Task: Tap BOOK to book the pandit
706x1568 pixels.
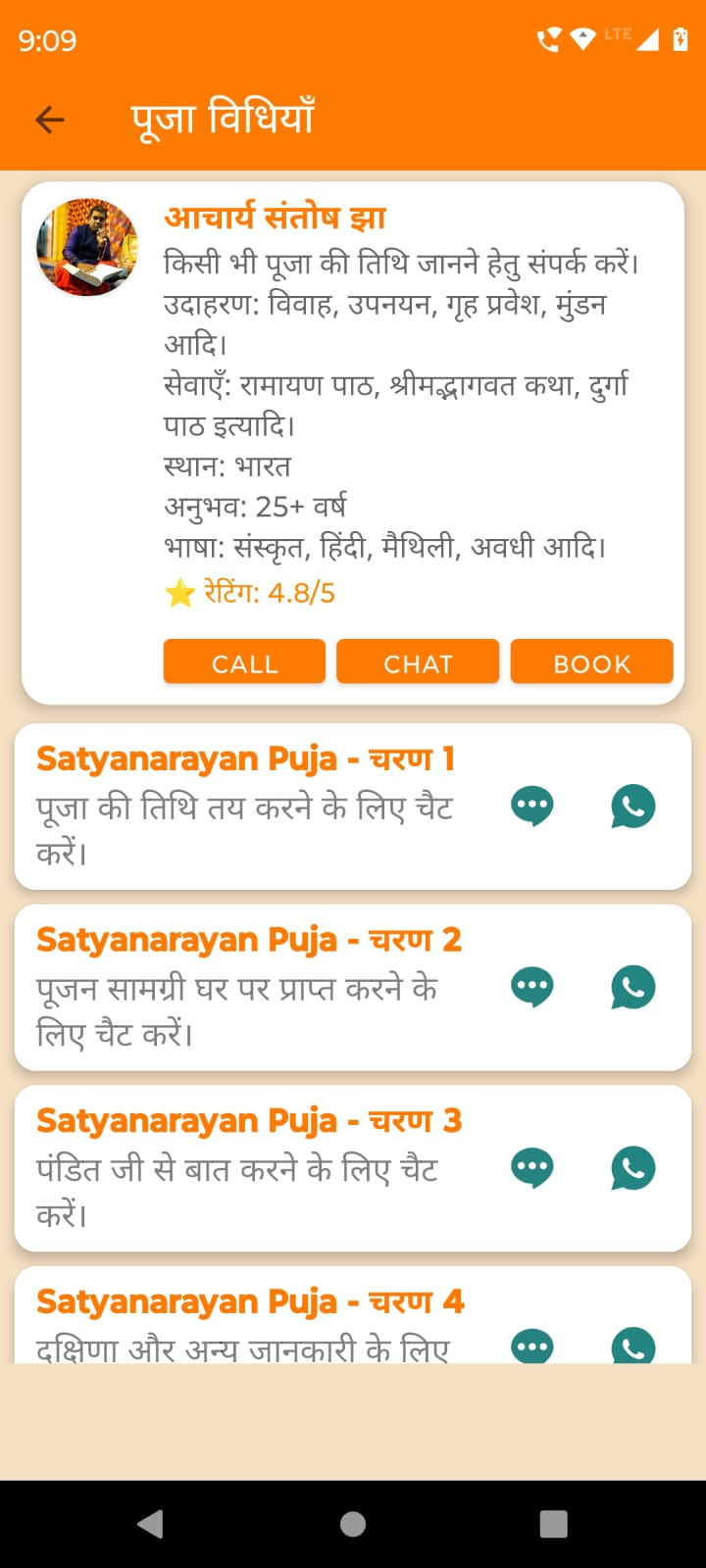Action: coord(591,662)
